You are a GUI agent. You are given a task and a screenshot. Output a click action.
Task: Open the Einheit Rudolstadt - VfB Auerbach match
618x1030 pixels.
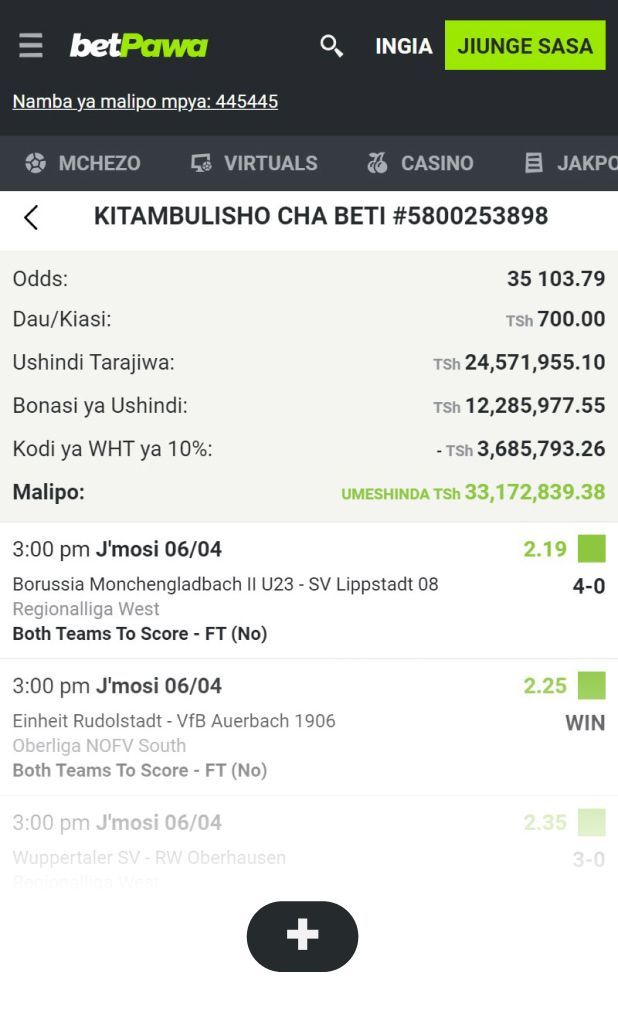point(174,721)
